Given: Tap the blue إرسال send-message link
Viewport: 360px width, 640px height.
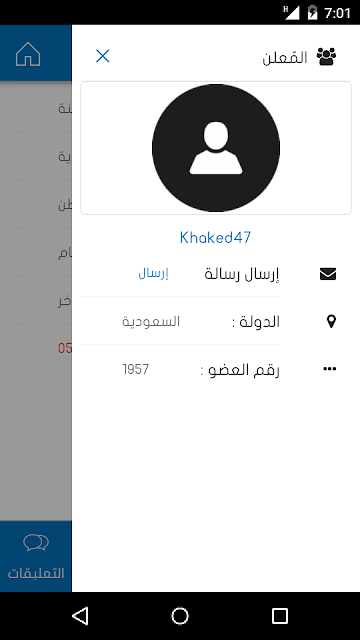Looking at the screenshot, I should 153,274.
